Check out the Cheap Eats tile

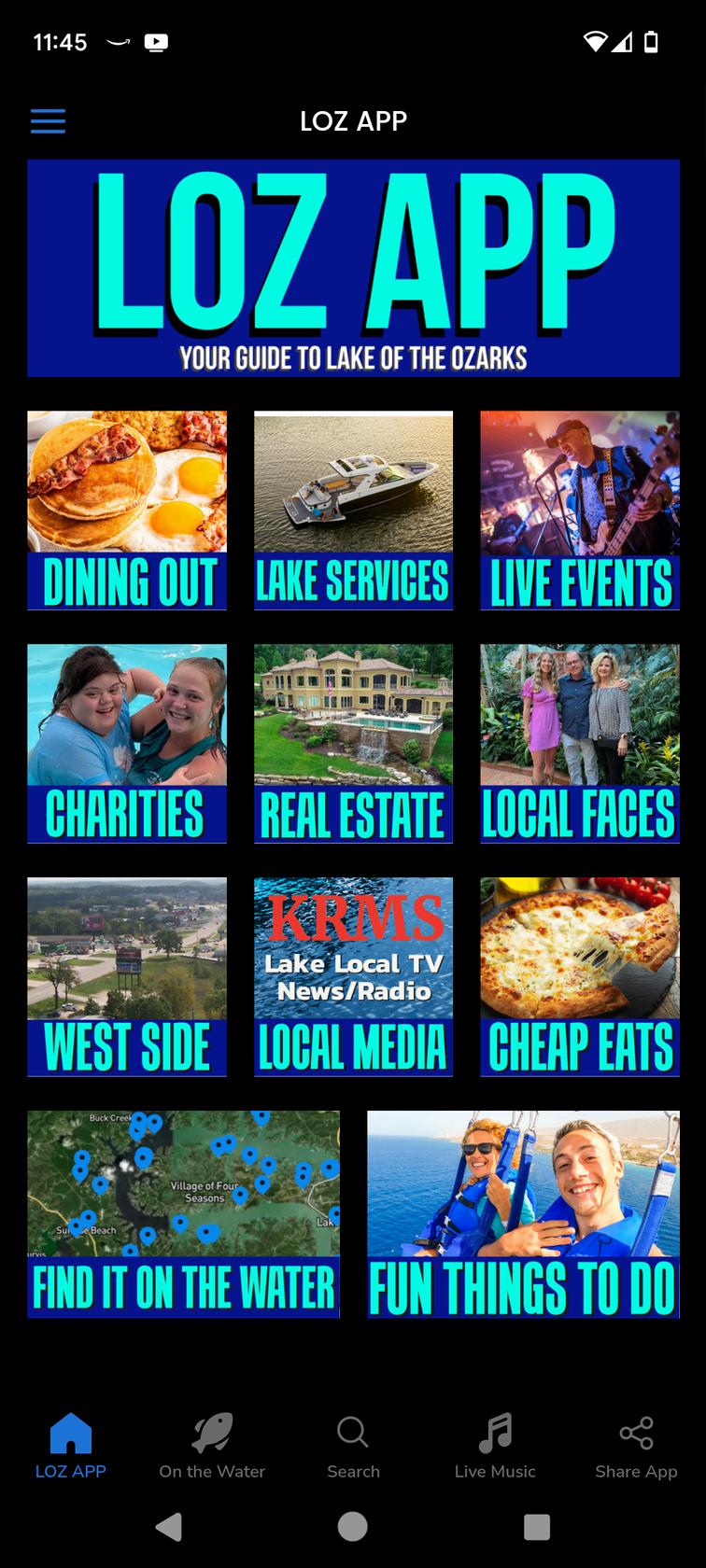click(580, 977)
